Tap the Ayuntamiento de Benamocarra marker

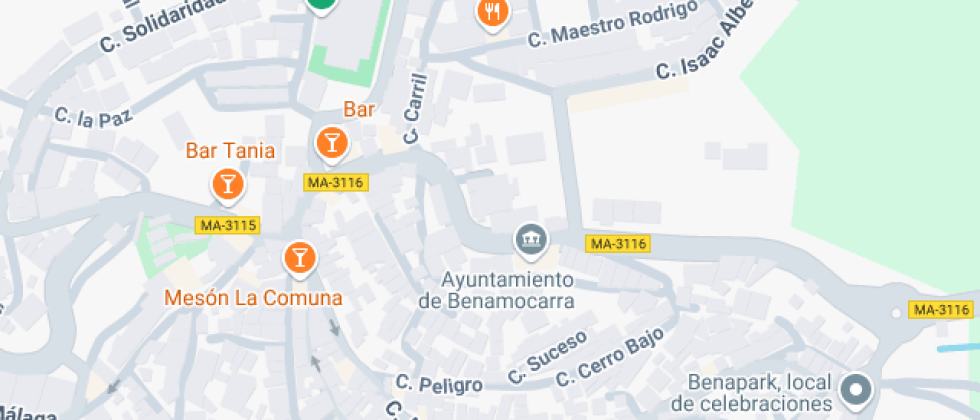point(530,240)
